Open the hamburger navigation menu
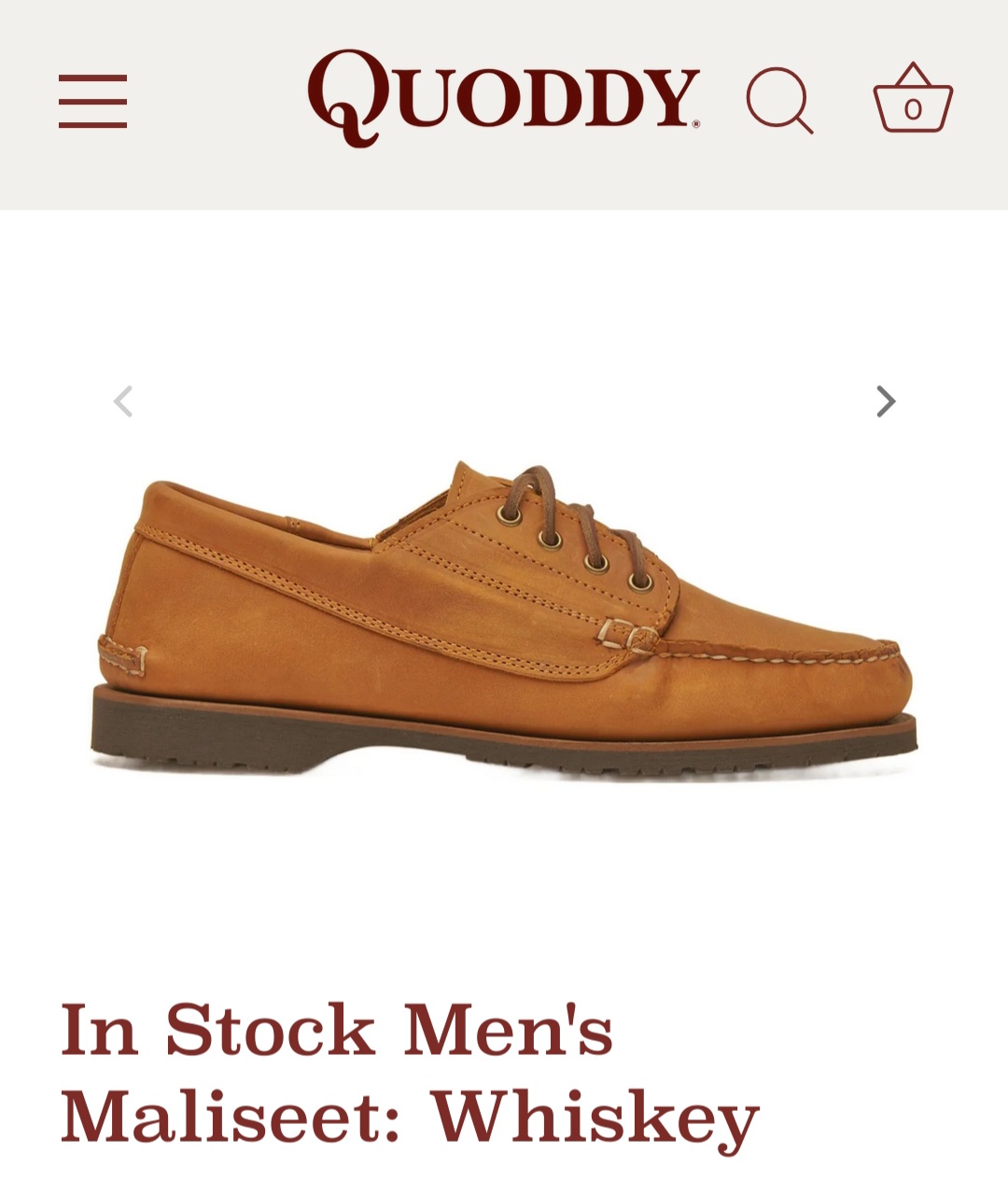Viewport: 1008px width, 1194px height. click(x=92, y=101)
